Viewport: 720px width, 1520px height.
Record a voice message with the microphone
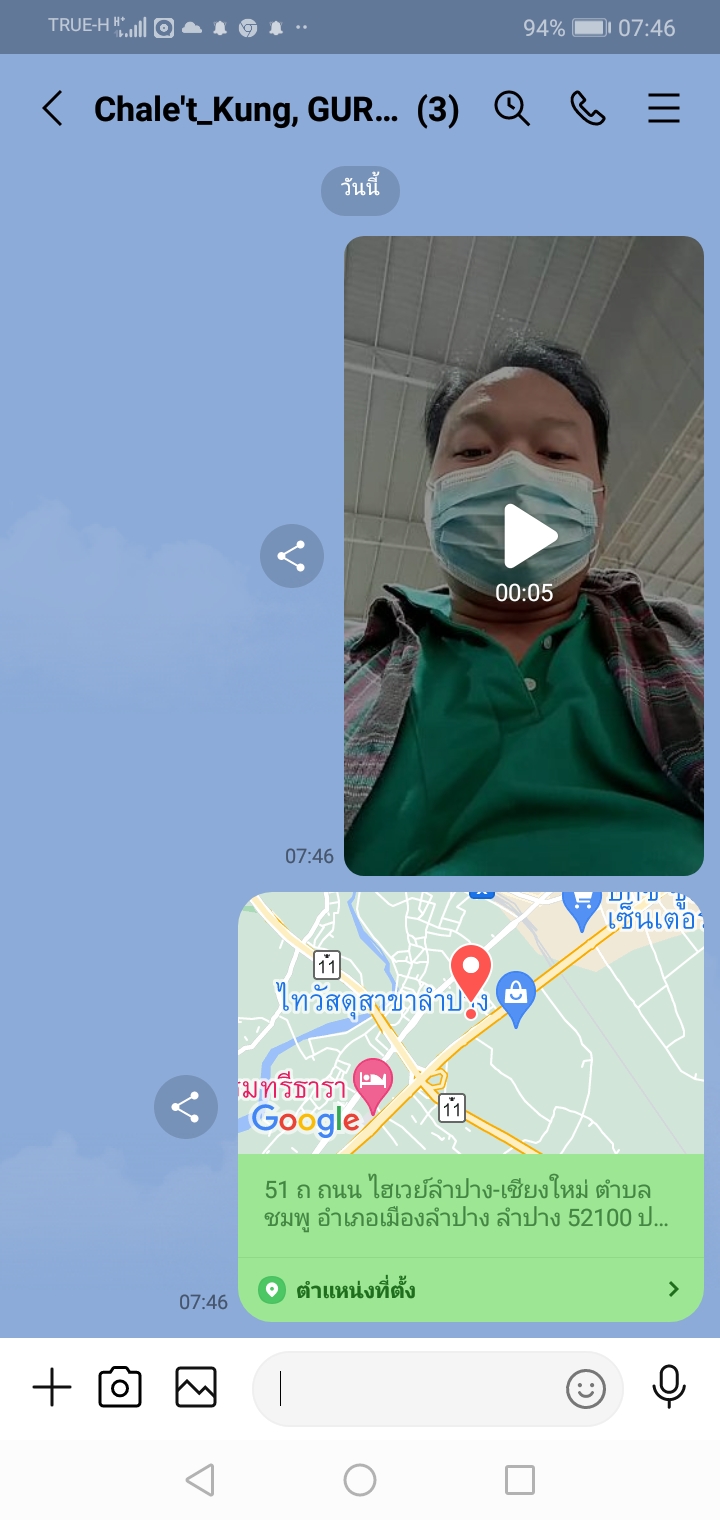(669, 1388)
